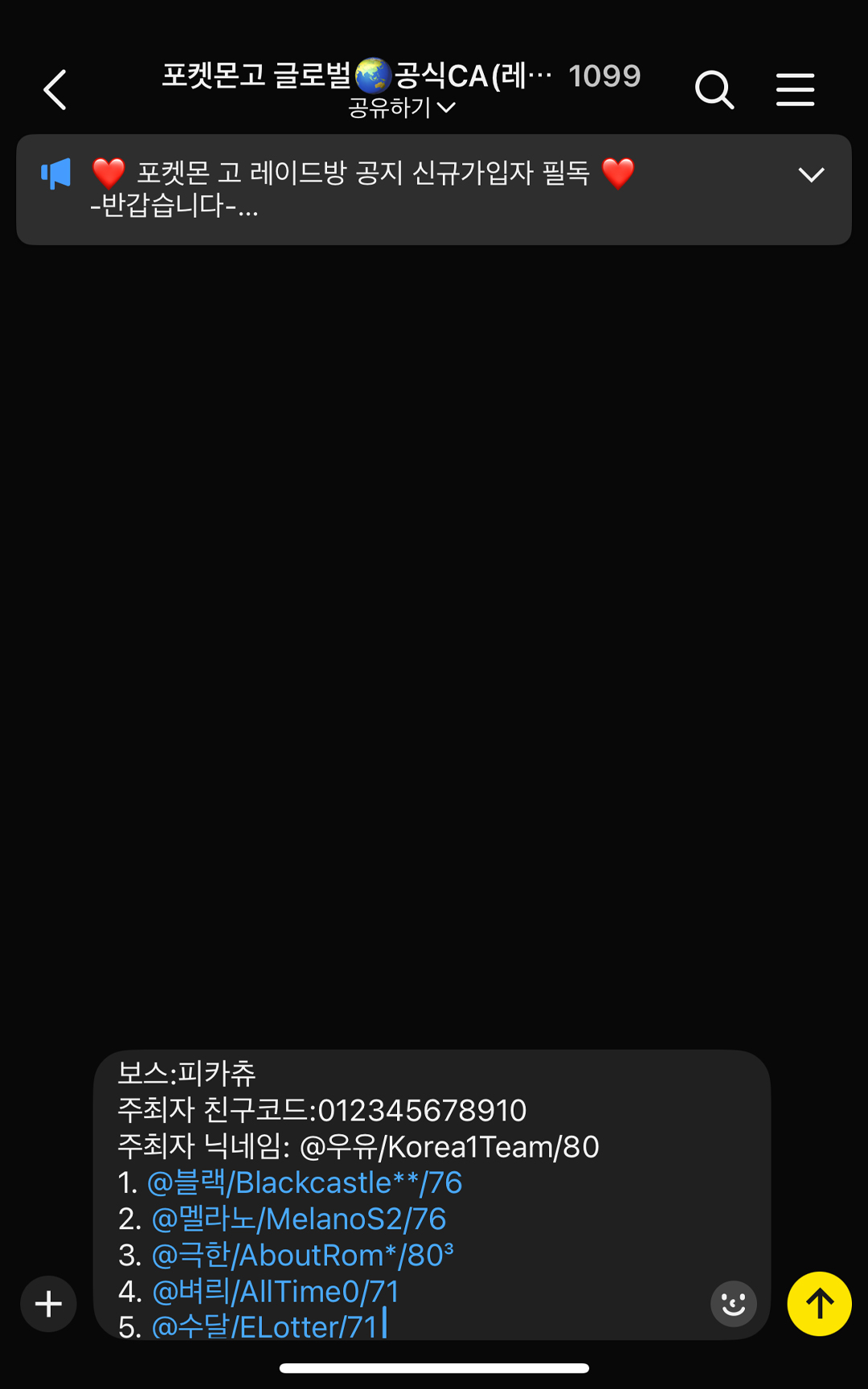Viewport: 868px width, 1389px height.
Task: Open the emoticon picker
Action: pyautogui.click(x=733, y=1304)
